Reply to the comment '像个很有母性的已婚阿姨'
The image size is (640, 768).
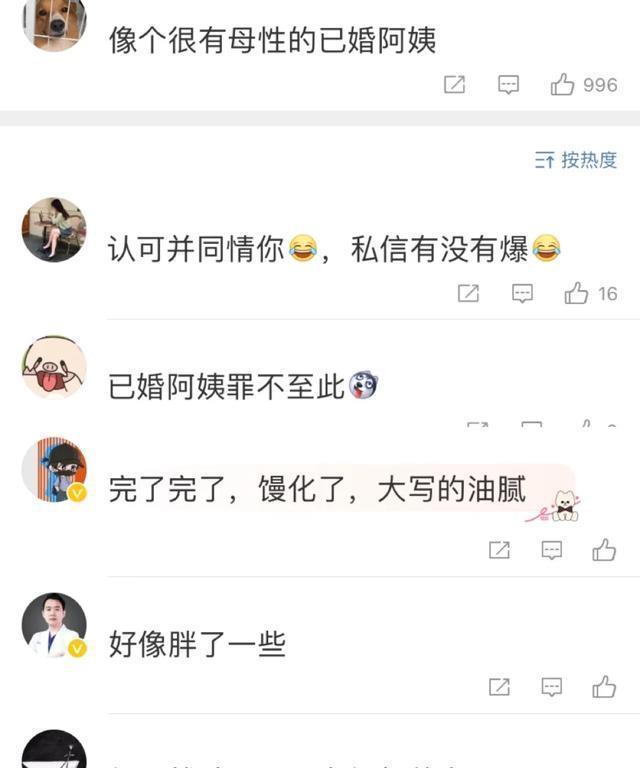[509, 85]
